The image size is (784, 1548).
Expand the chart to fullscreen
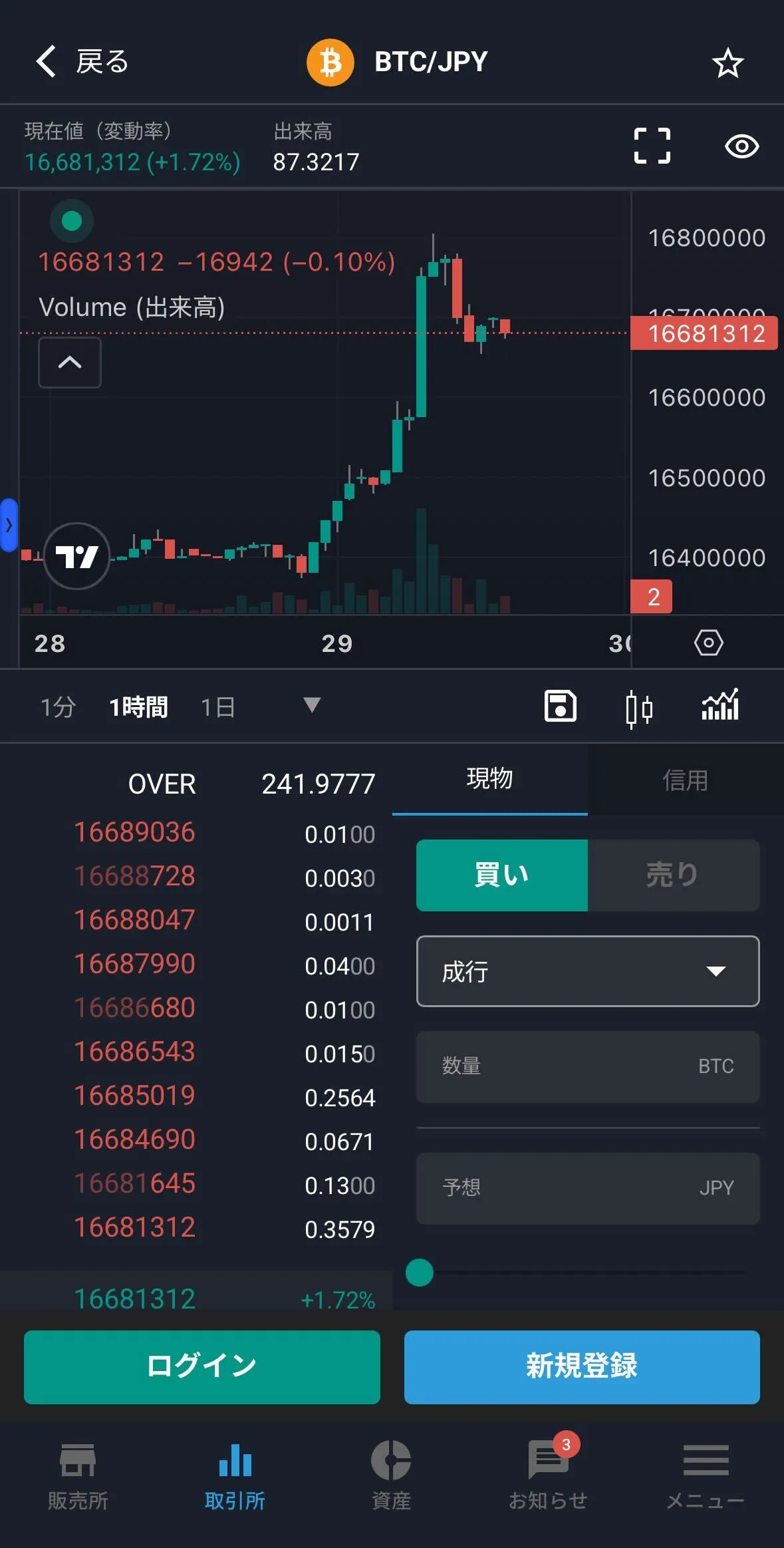pyautogui.click(x=652, y=146)
